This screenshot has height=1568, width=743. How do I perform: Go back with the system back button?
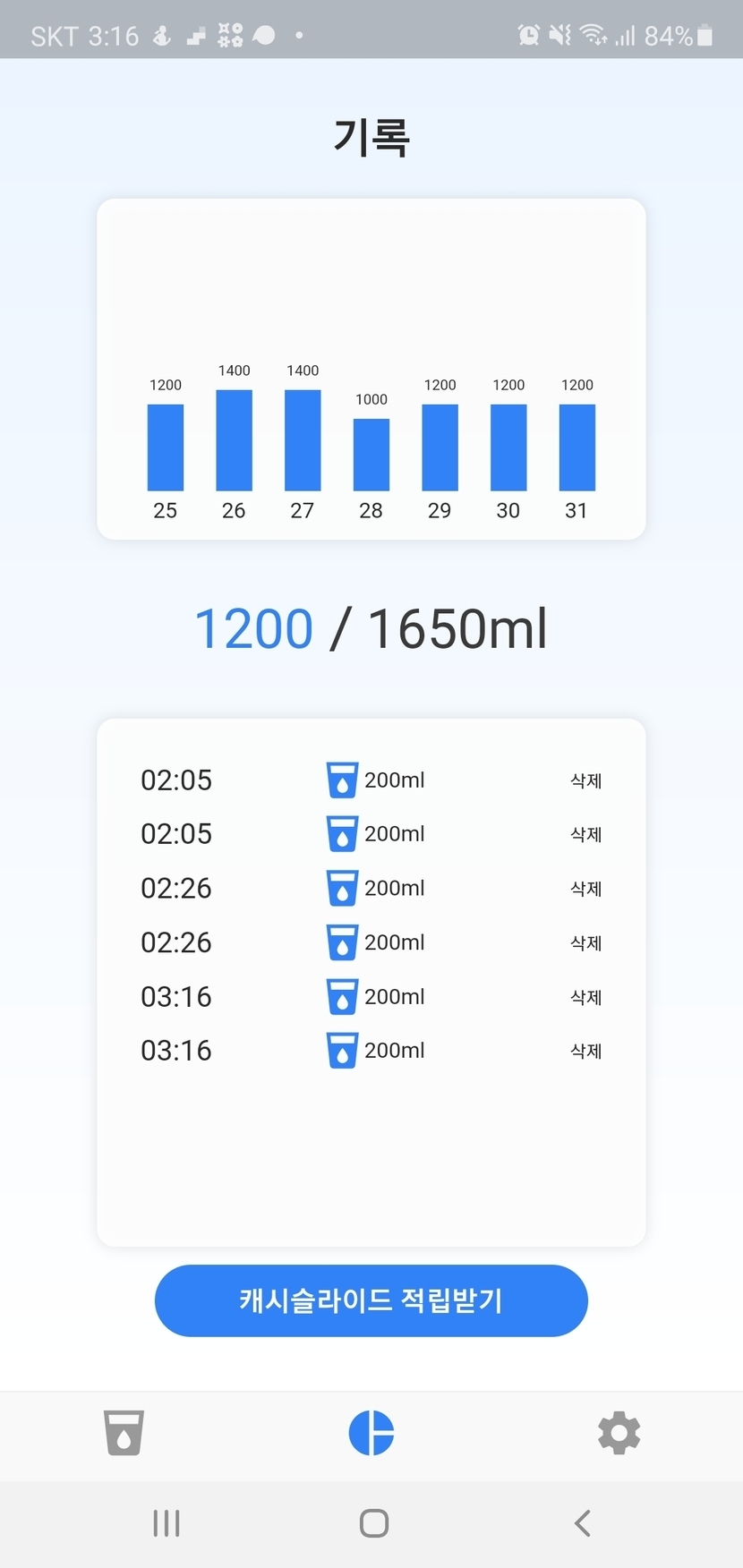583,1523
